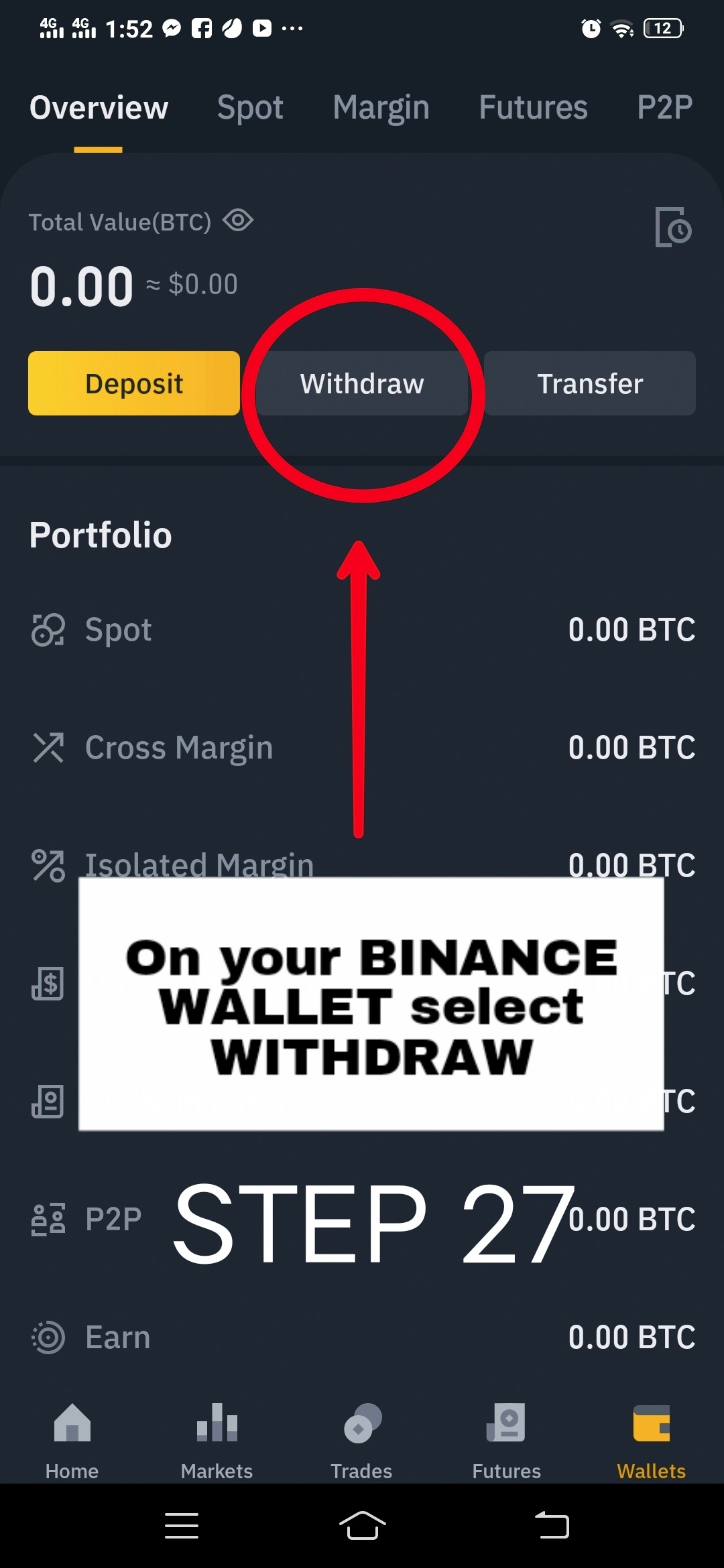Open the P2P row in Portfolio

(113, 1219)
